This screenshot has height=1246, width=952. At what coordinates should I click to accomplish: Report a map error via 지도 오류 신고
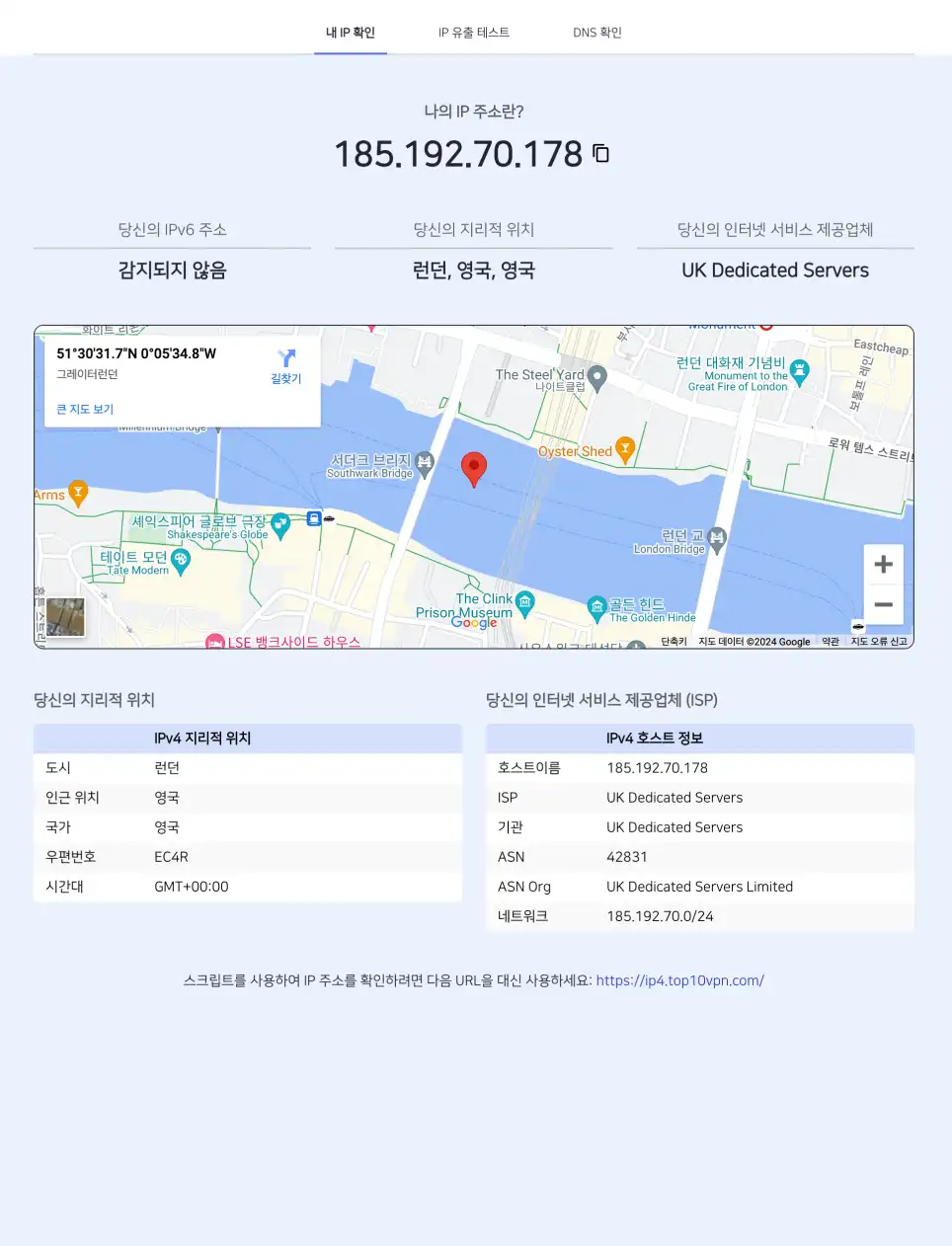pyautogui.click(x=879, y=642)
